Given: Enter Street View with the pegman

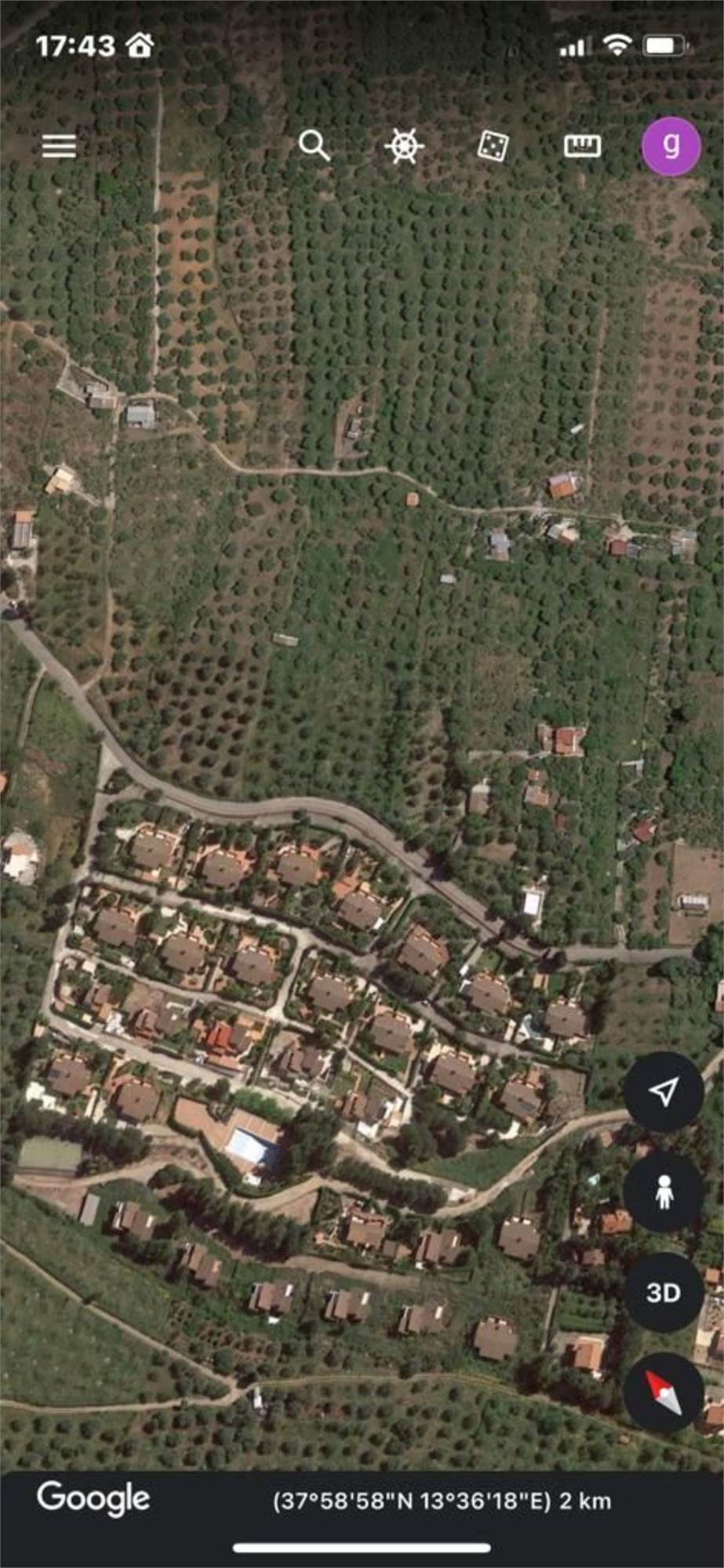Looking at the screenshot, I should point(664,1192).
